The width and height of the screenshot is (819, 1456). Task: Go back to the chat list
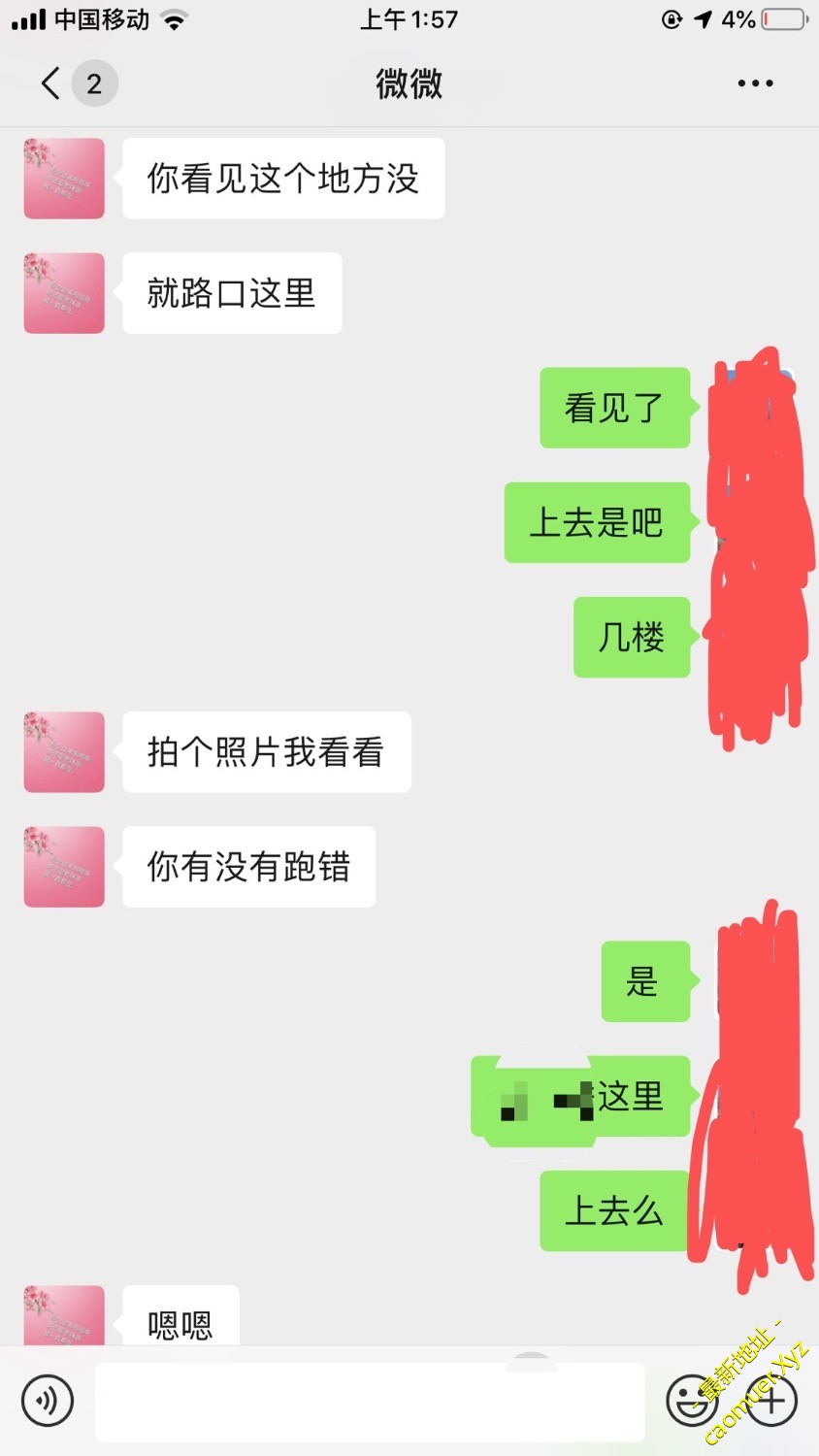point(51,83)
